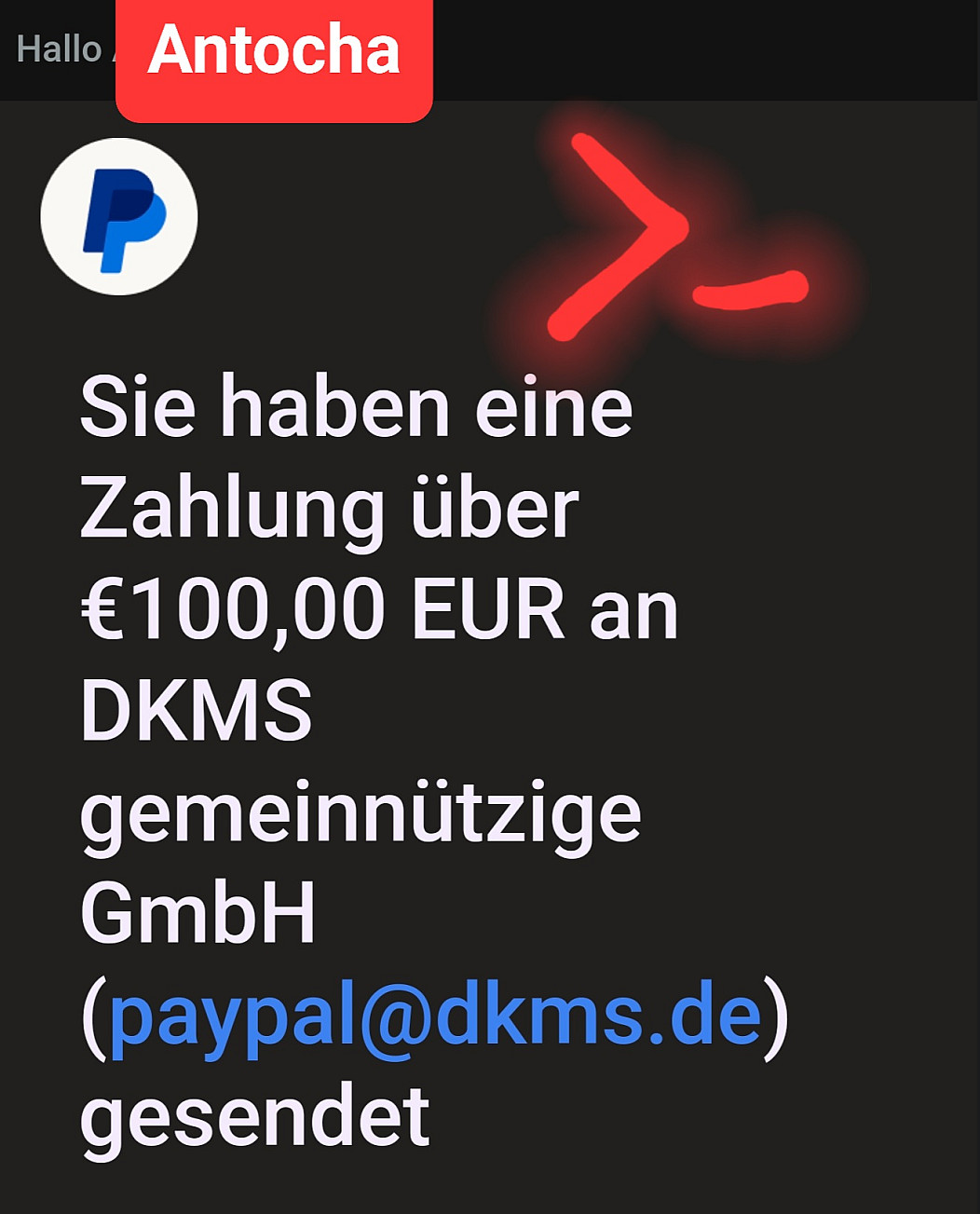Open the paypal@dkms.de email link
Viewport: 980px width, 1214px height.
pyautogui.click(x=435, y=1015)
